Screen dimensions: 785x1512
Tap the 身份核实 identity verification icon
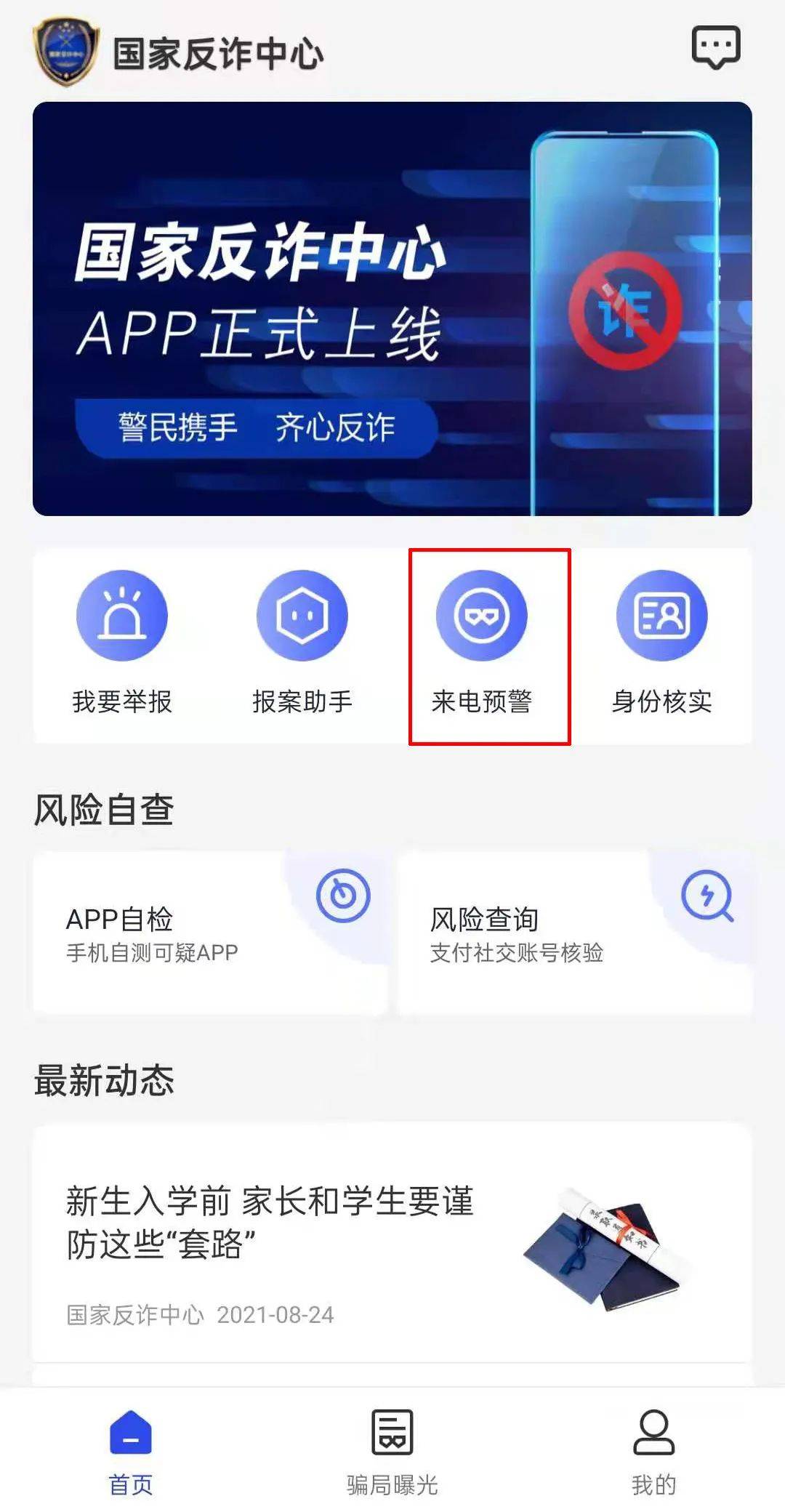click(x=663, y=614)
